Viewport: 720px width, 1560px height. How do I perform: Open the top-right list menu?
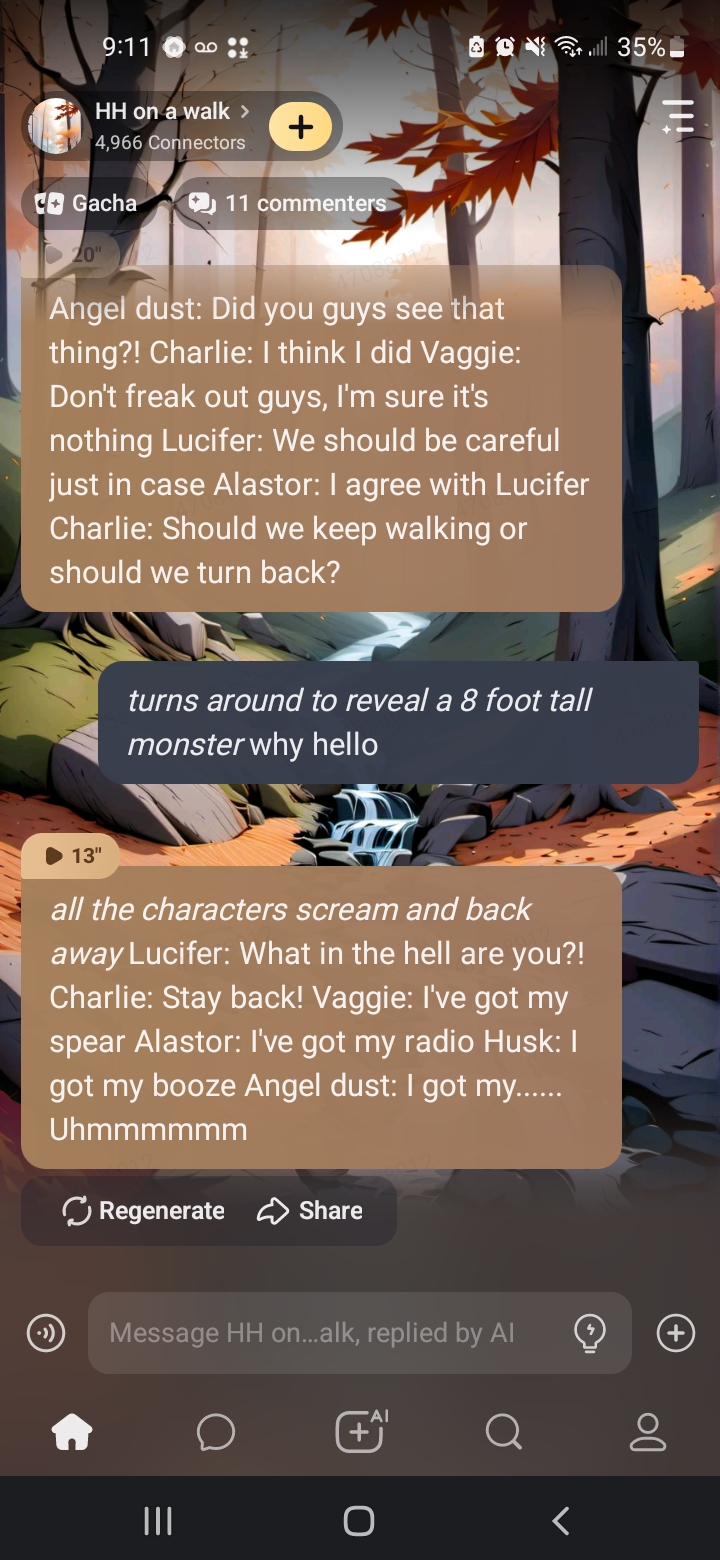coord(677,117)
